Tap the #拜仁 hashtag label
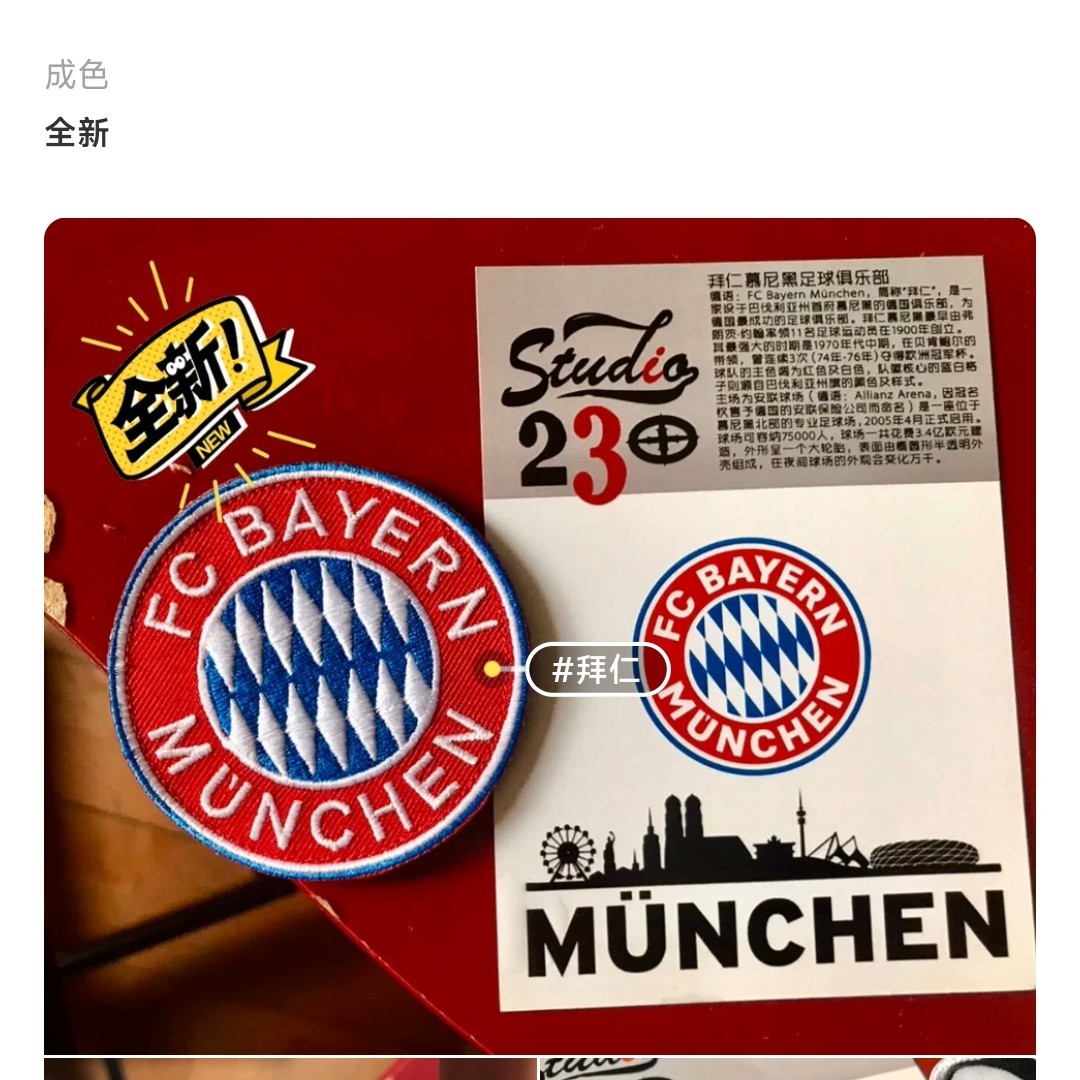Image resolution: width=1080 pixels, height=1080 pixels. [x=597, y=670]
